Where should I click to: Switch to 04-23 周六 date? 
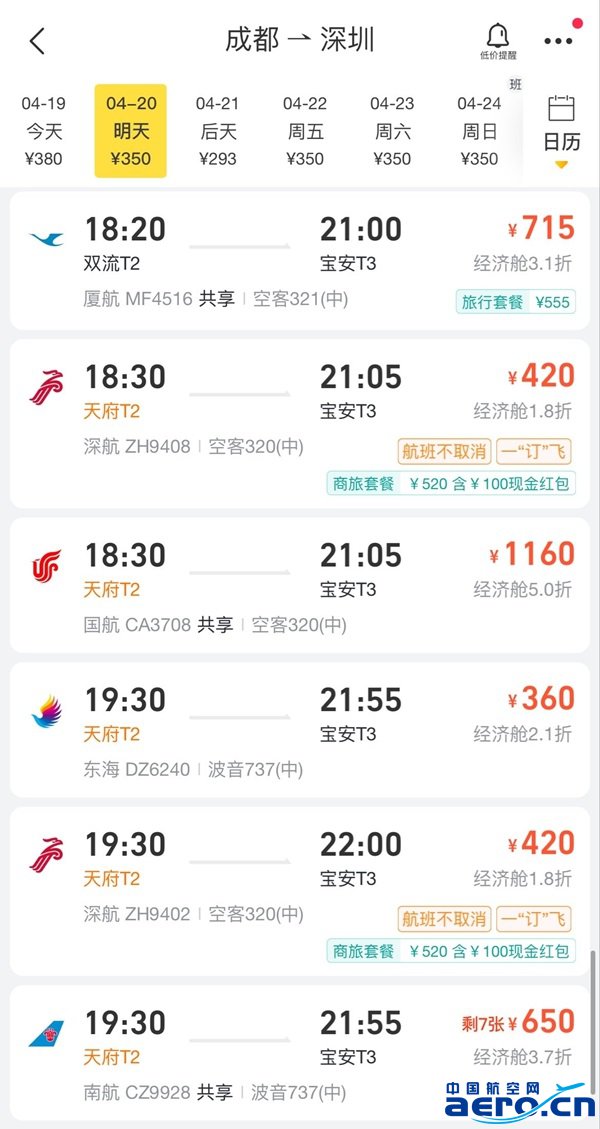pos(391,131)
